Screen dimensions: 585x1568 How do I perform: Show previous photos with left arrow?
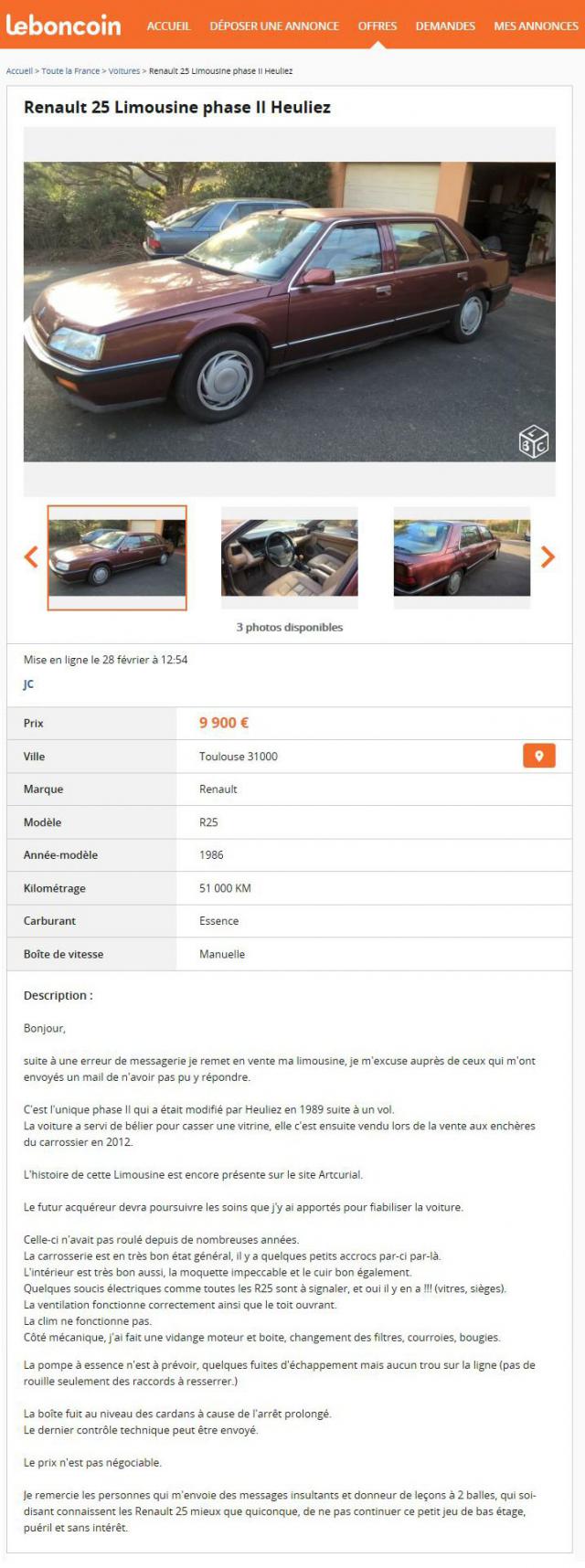31,556
